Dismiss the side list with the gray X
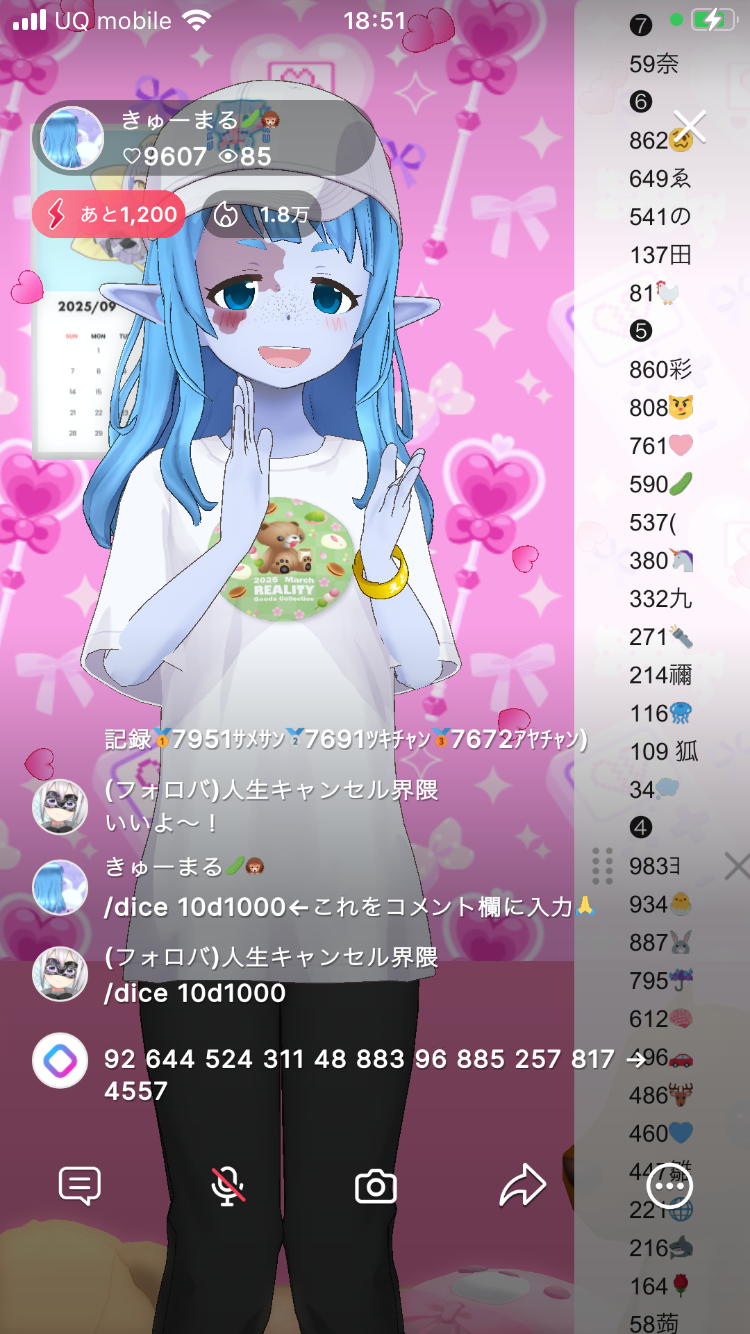Image resolution: width=750 pixels, height=1334 pixels. click(736, 866)
